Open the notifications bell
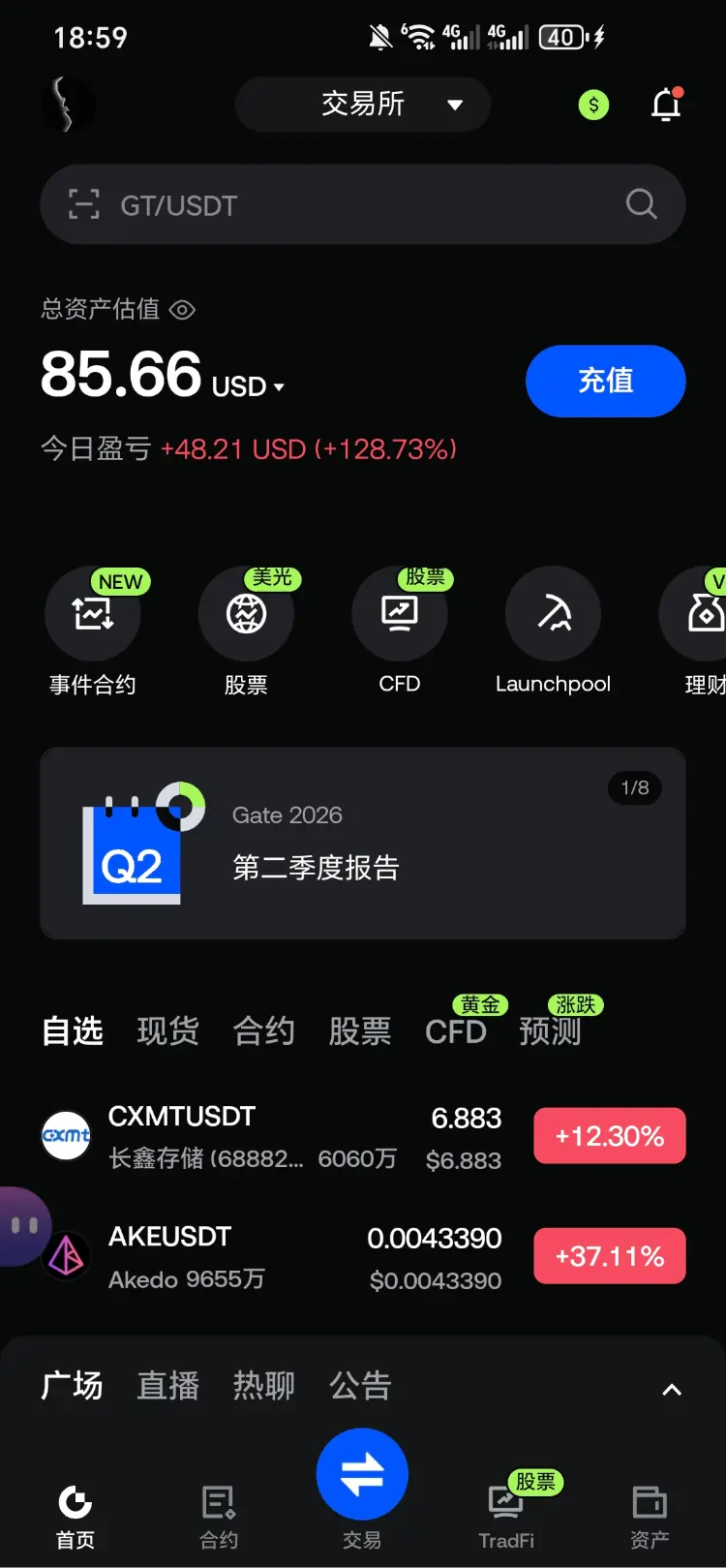The width and height of the screenshot is (726, 1568). (x=666, y=105)
